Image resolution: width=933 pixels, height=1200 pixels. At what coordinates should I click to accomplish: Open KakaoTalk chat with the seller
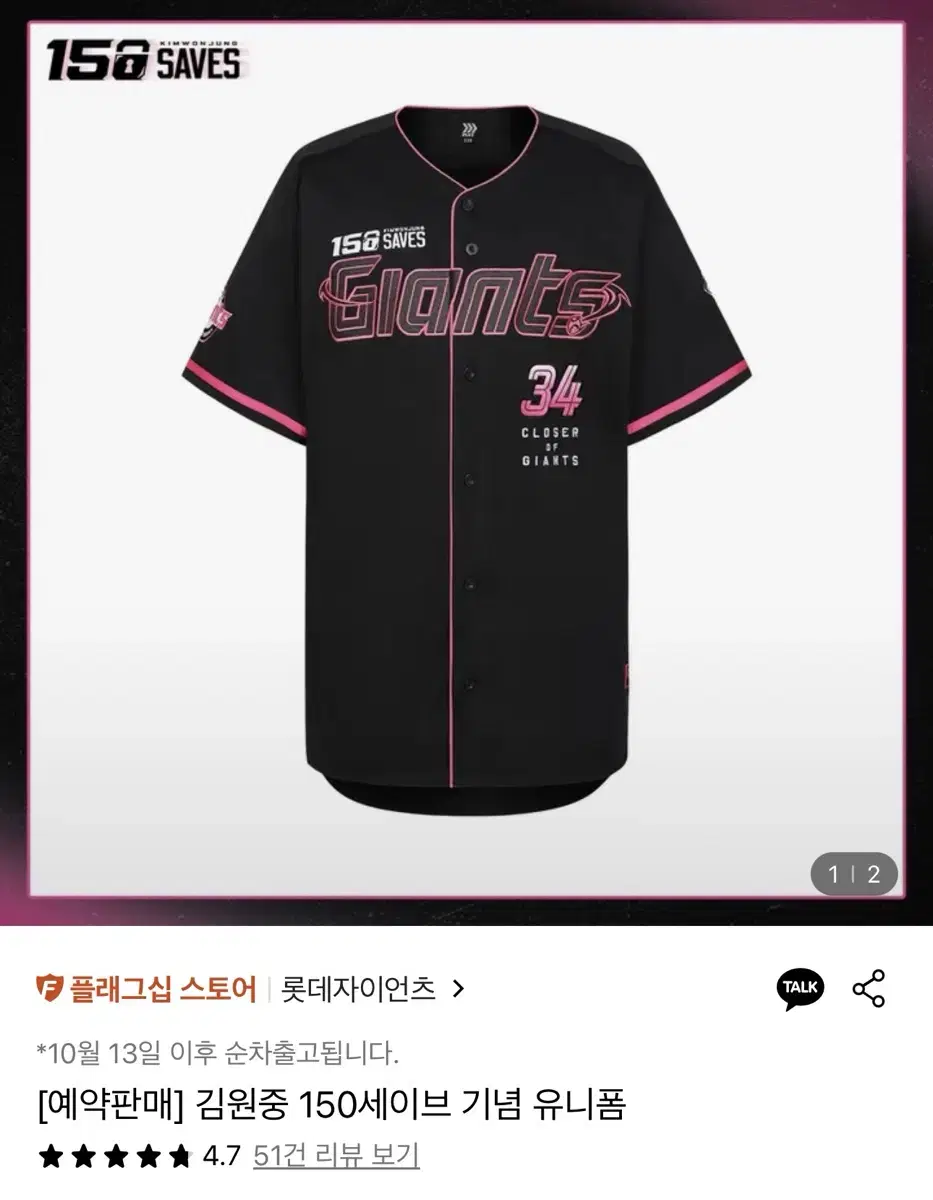click(800, 988)
